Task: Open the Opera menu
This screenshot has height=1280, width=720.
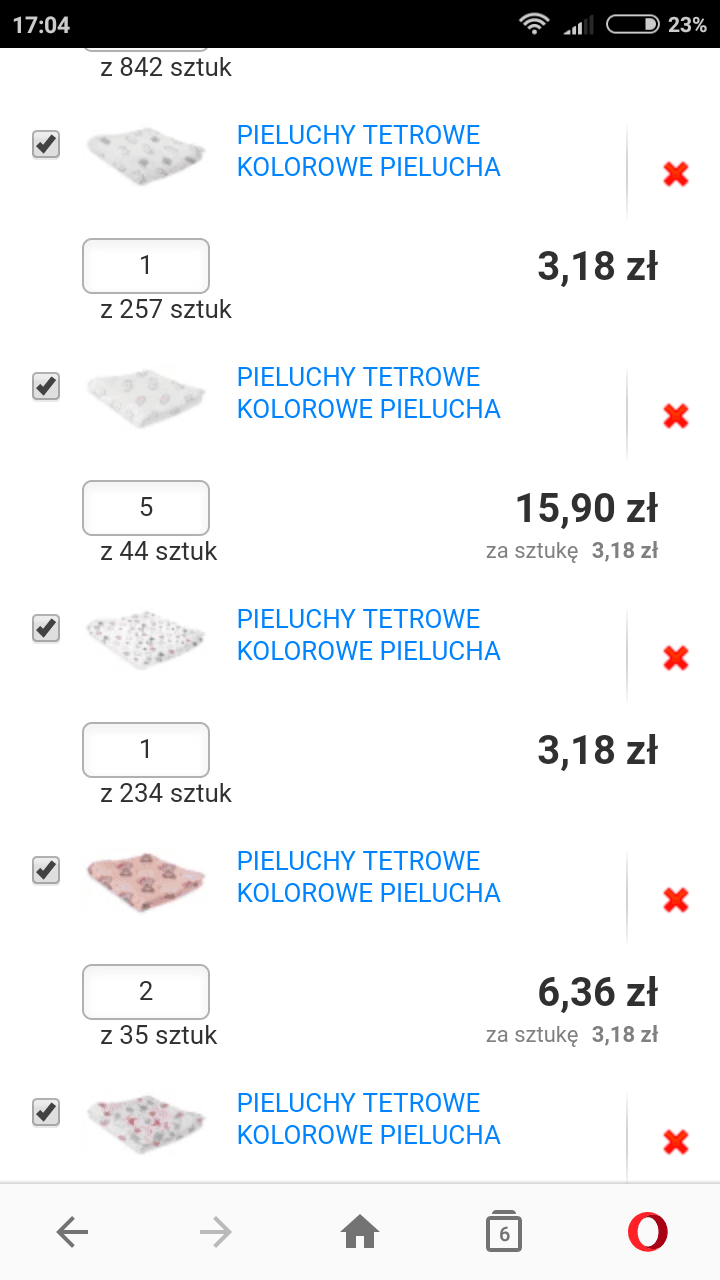Action: pyautogui.click(x=648, y=1233)
